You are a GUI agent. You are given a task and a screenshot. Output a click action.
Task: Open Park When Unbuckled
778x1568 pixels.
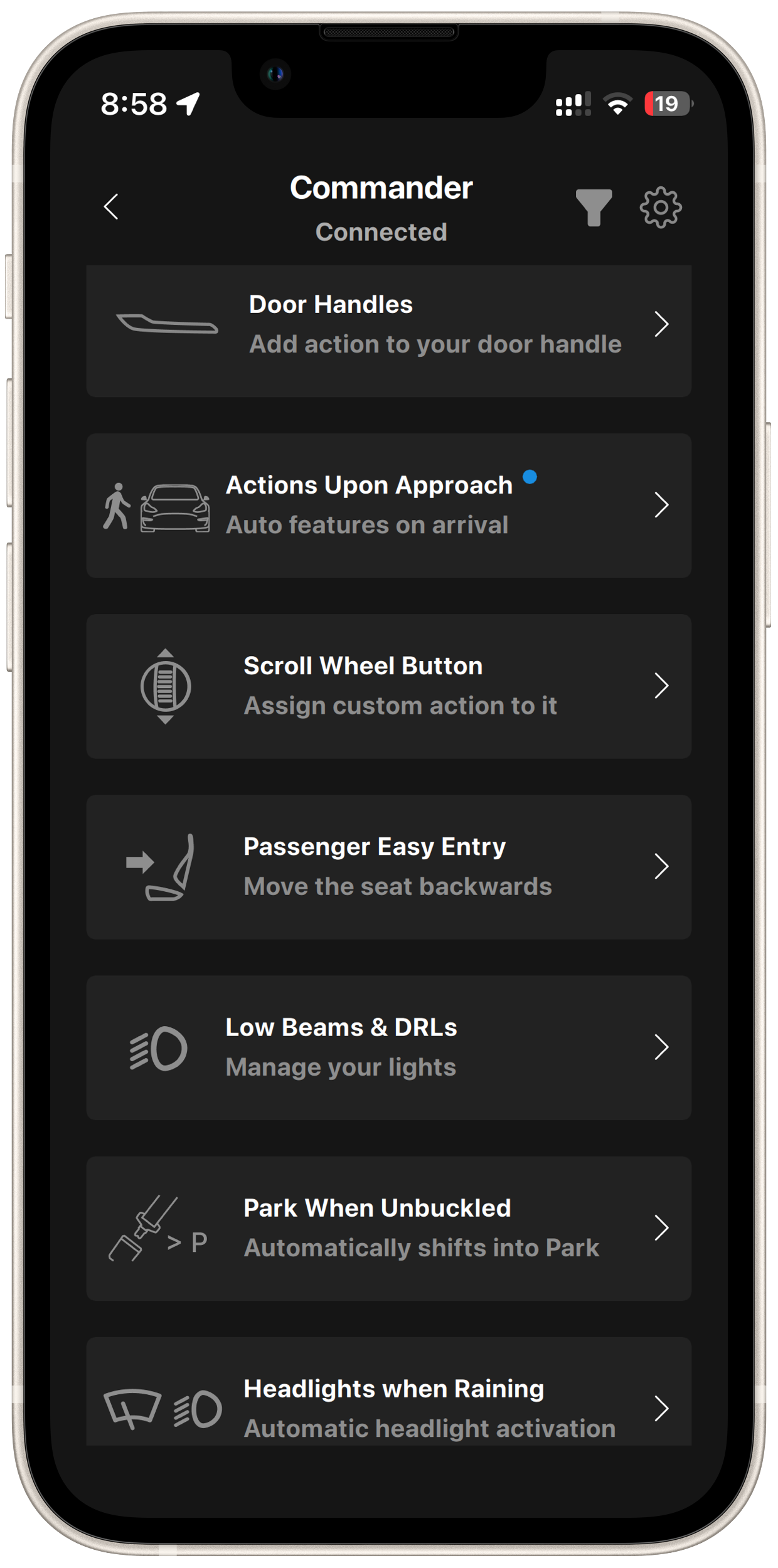coord(388,1227)
